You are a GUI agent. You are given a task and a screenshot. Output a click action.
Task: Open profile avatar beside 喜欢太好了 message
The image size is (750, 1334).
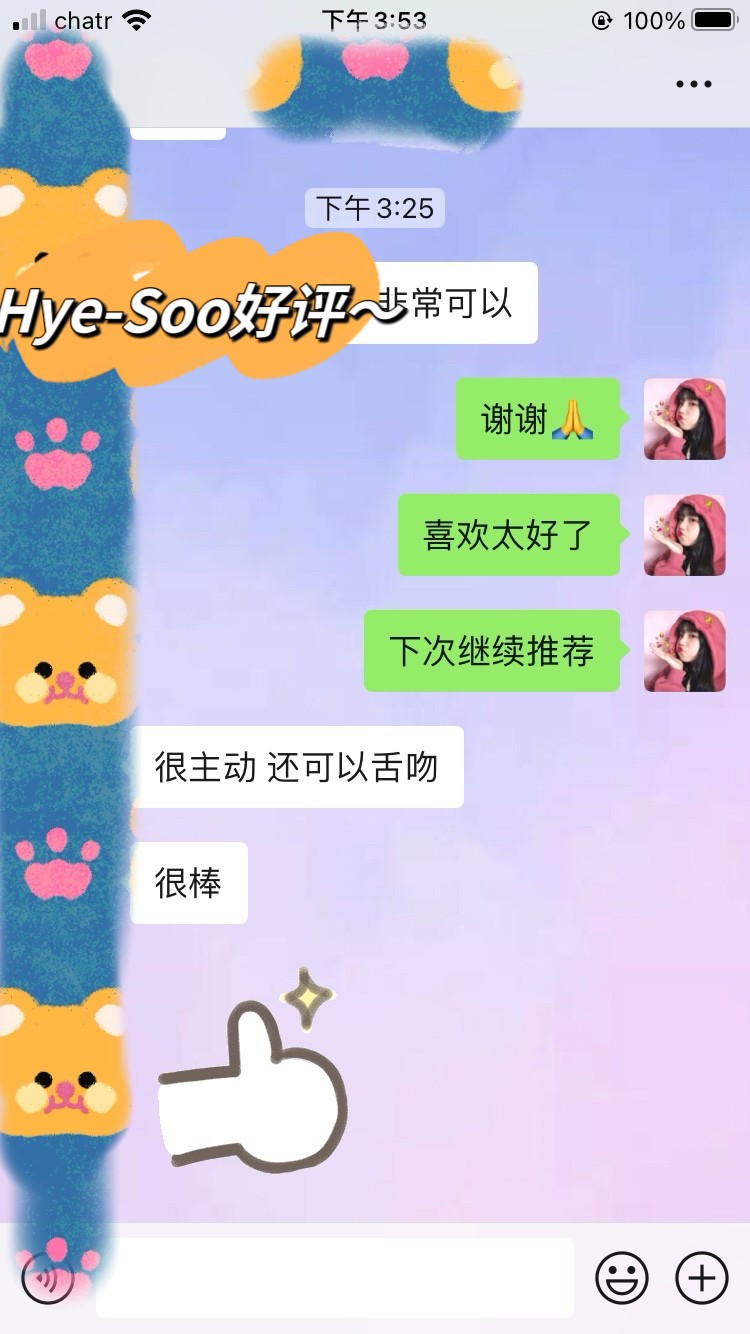click(684, 535)
